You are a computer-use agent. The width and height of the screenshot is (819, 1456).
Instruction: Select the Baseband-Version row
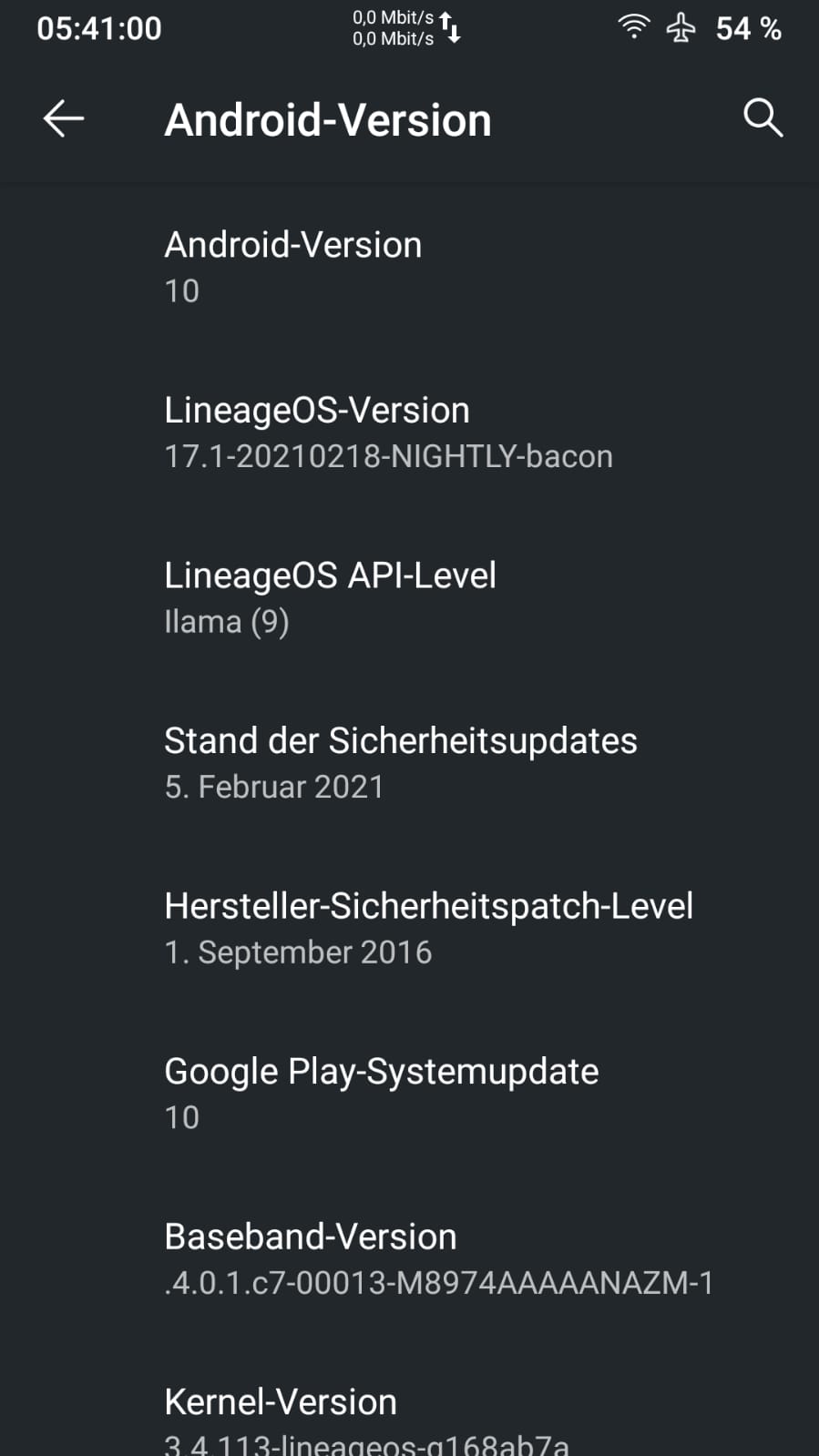tap(409, 1258)
